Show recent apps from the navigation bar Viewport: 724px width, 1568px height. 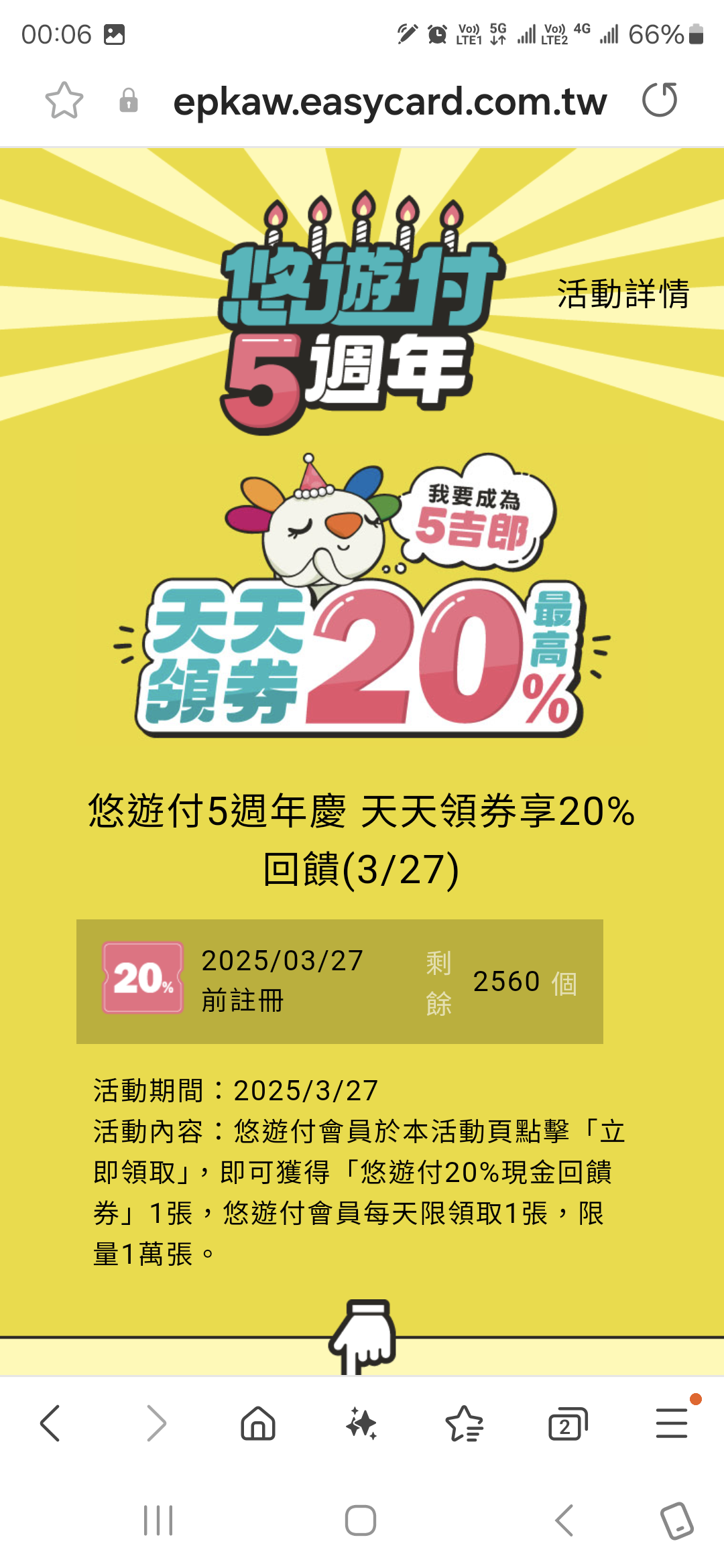(x=158, y=1520)
